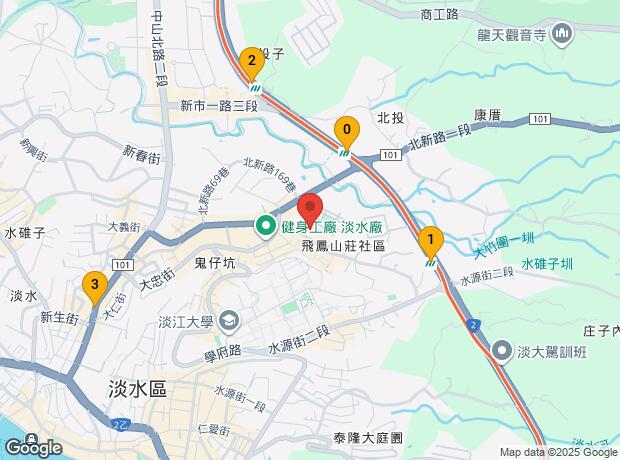
Task: Select the orange marker numbered 1
Action: click(430, 240)
